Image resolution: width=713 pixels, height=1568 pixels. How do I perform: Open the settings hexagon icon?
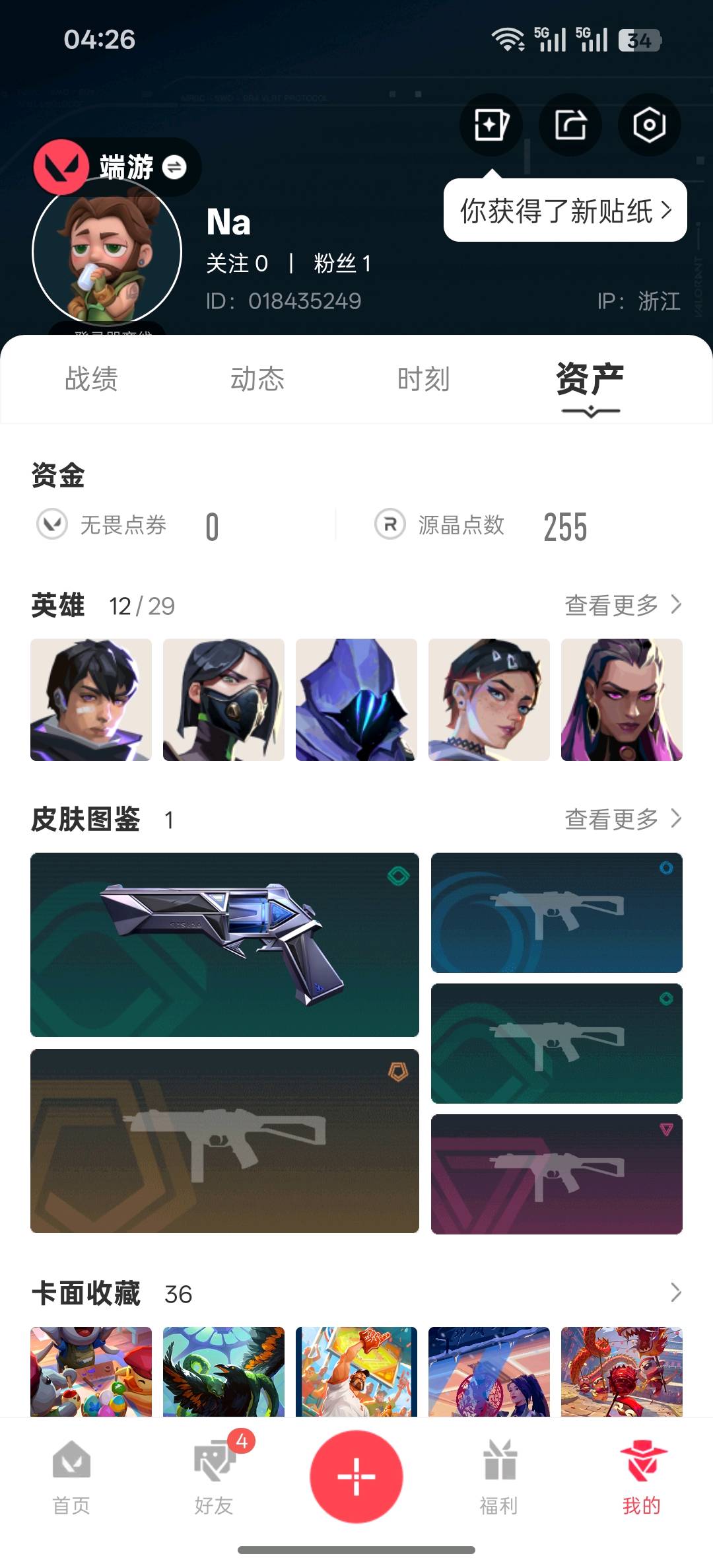pyautogui.click(x=649, y=125)
